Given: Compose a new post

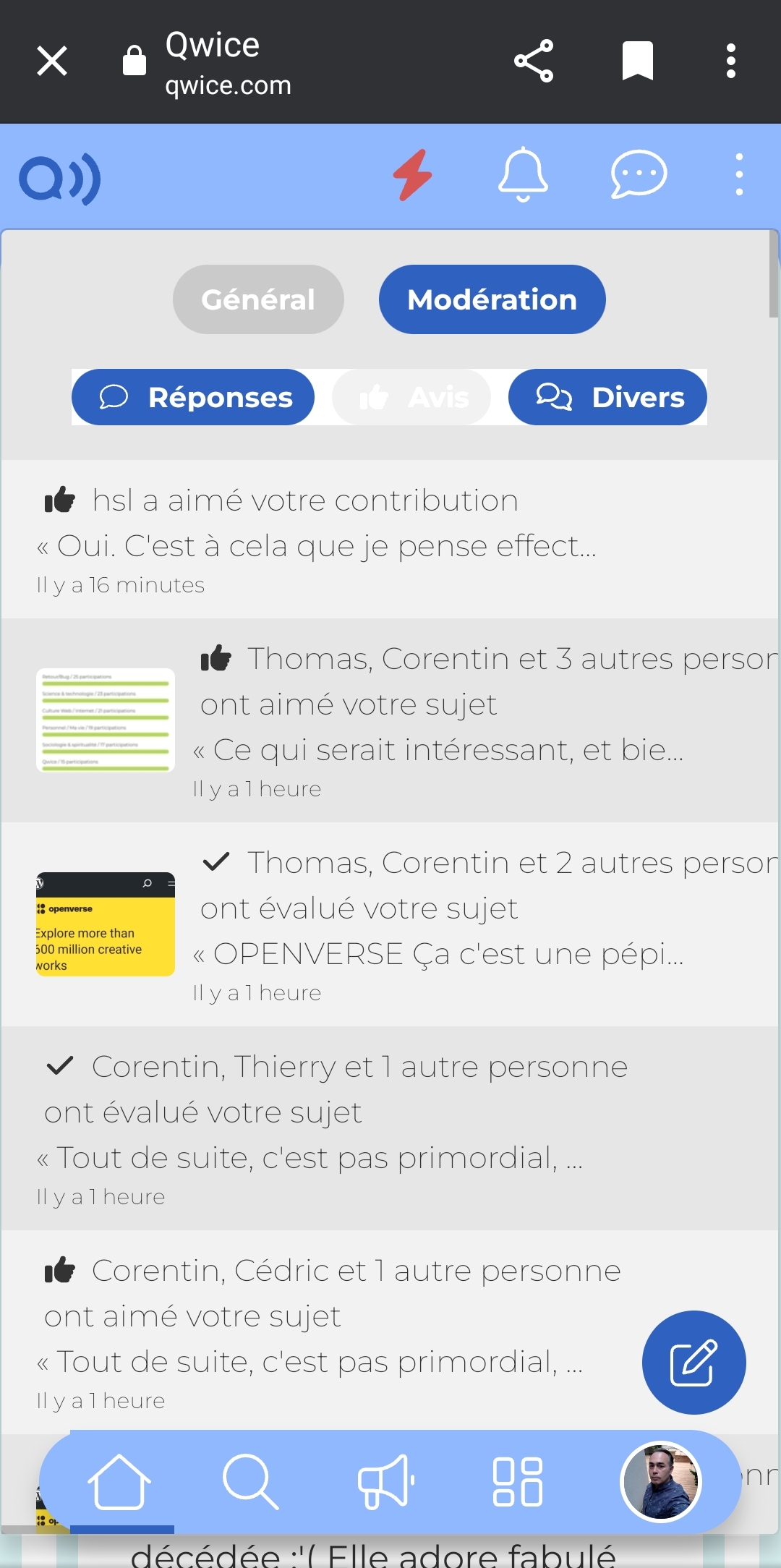Looking at the screenshot, I should coord(693,1363).
